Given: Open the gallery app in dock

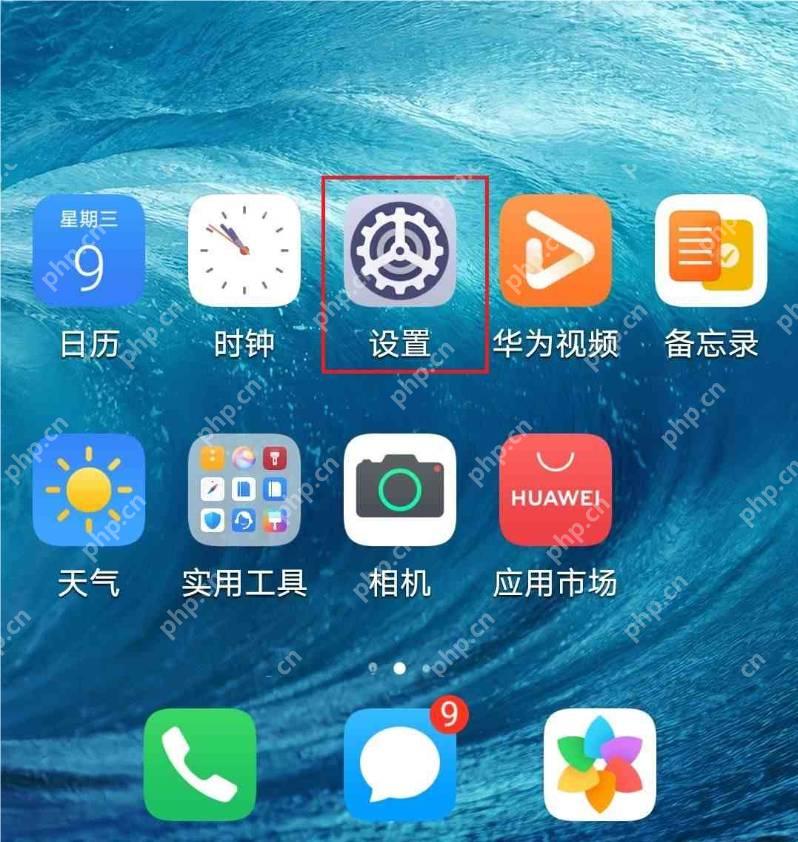Looking at the screenshot, I should coord(599,764).
